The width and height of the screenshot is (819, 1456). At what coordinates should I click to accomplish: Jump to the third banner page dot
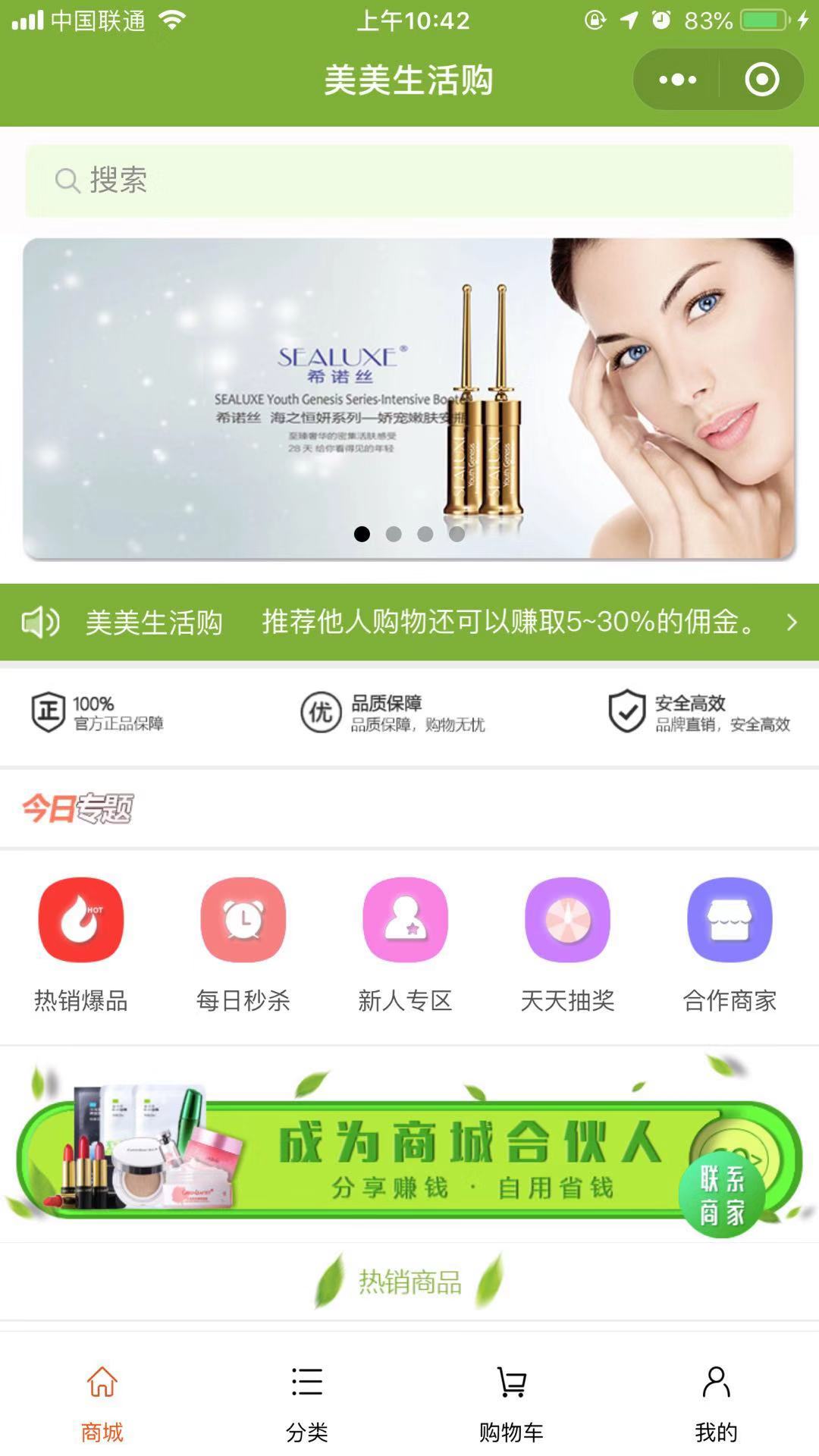coord(425,534)
